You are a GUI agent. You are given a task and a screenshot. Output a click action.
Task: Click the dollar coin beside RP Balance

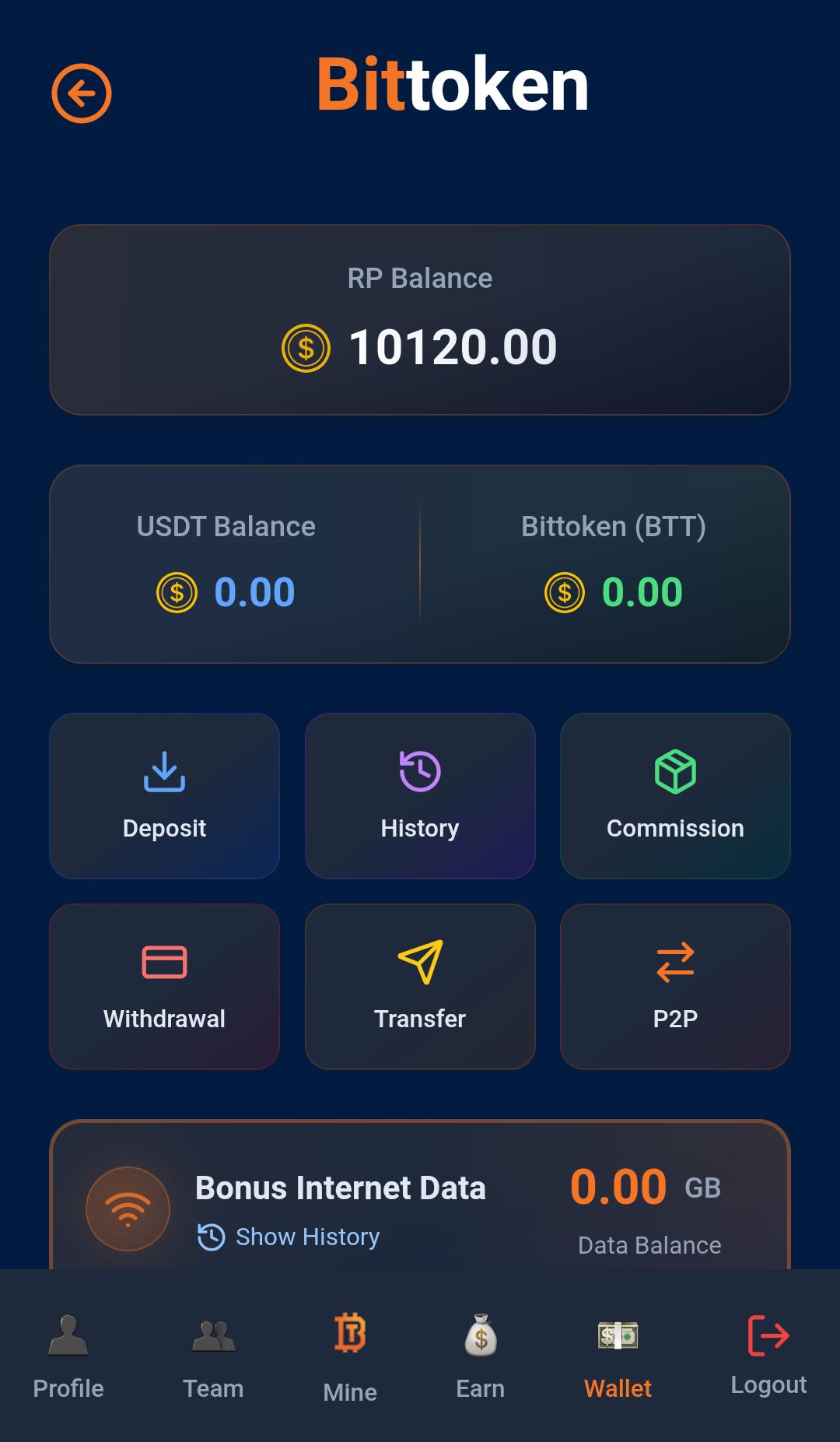point(304,349)
